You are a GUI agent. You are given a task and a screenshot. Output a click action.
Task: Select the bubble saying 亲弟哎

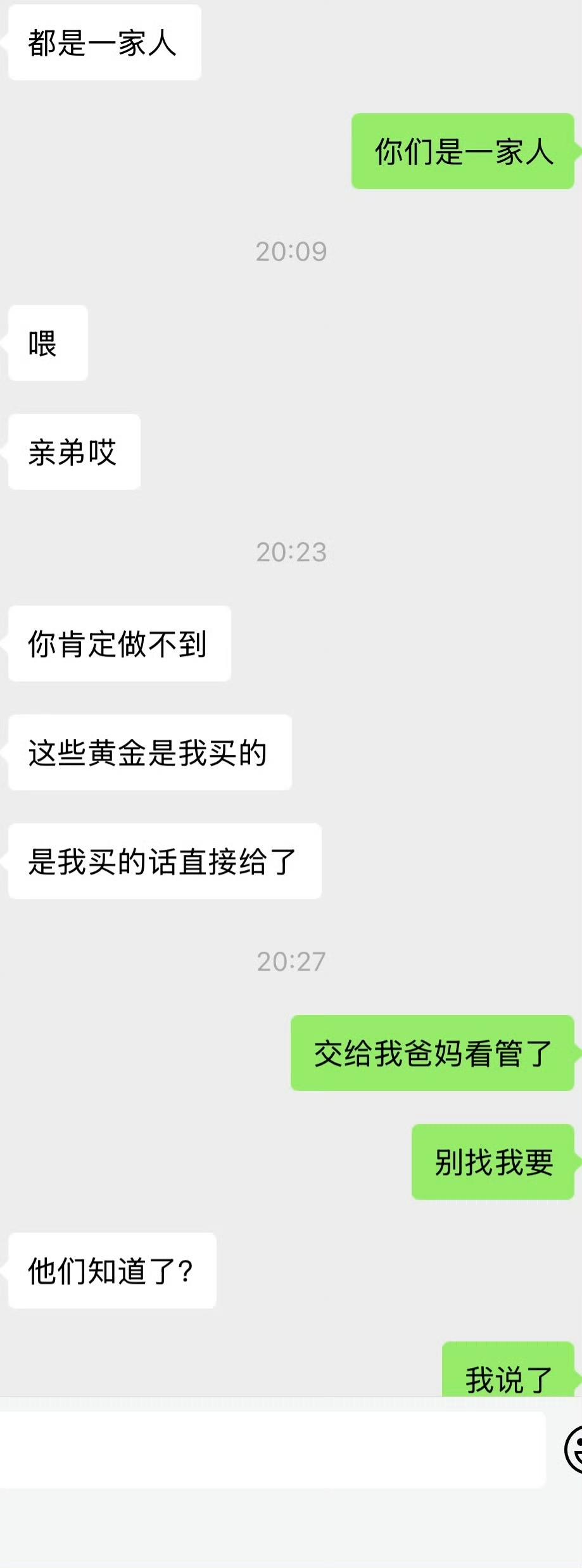pos(73,451)
